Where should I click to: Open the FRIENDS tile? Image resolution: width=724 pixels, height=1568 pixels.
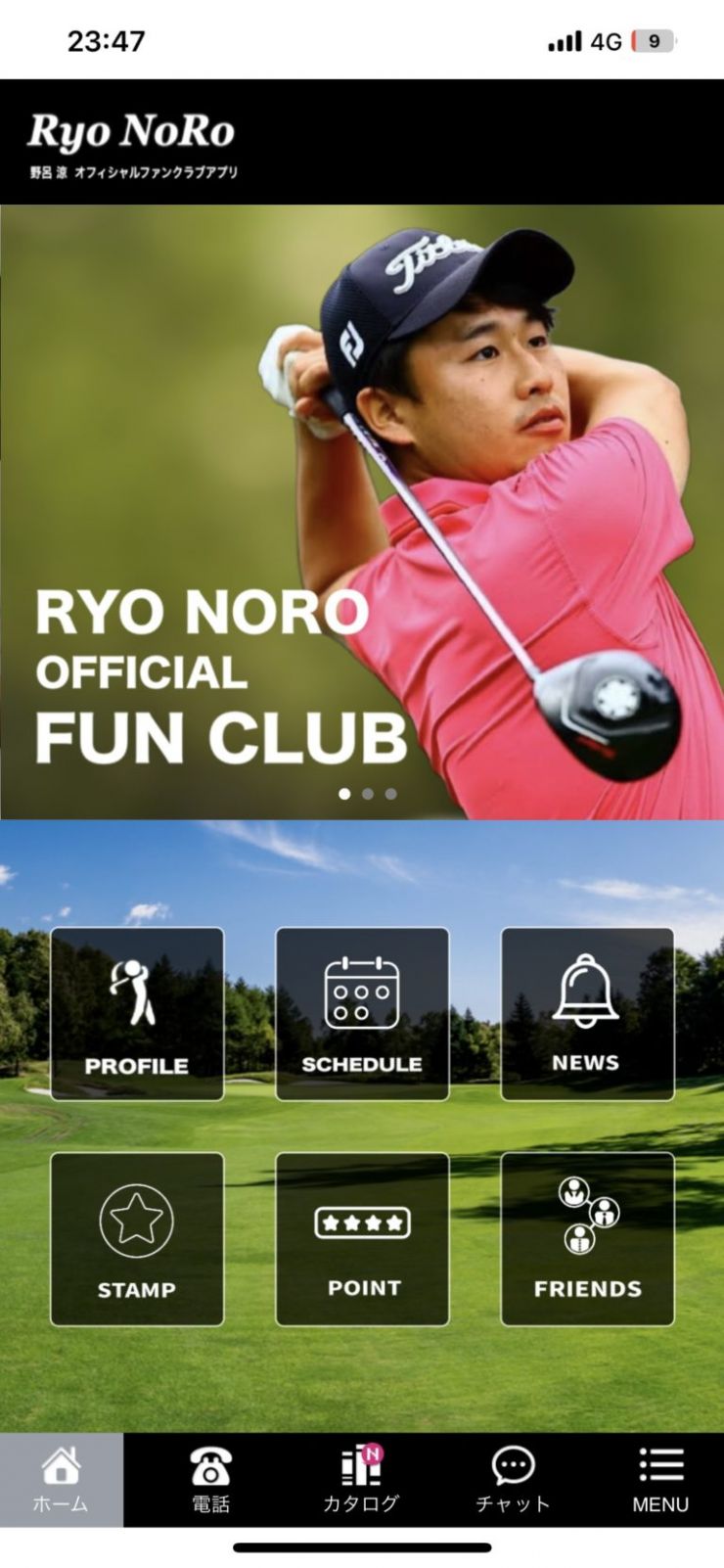pos(587,1239)
